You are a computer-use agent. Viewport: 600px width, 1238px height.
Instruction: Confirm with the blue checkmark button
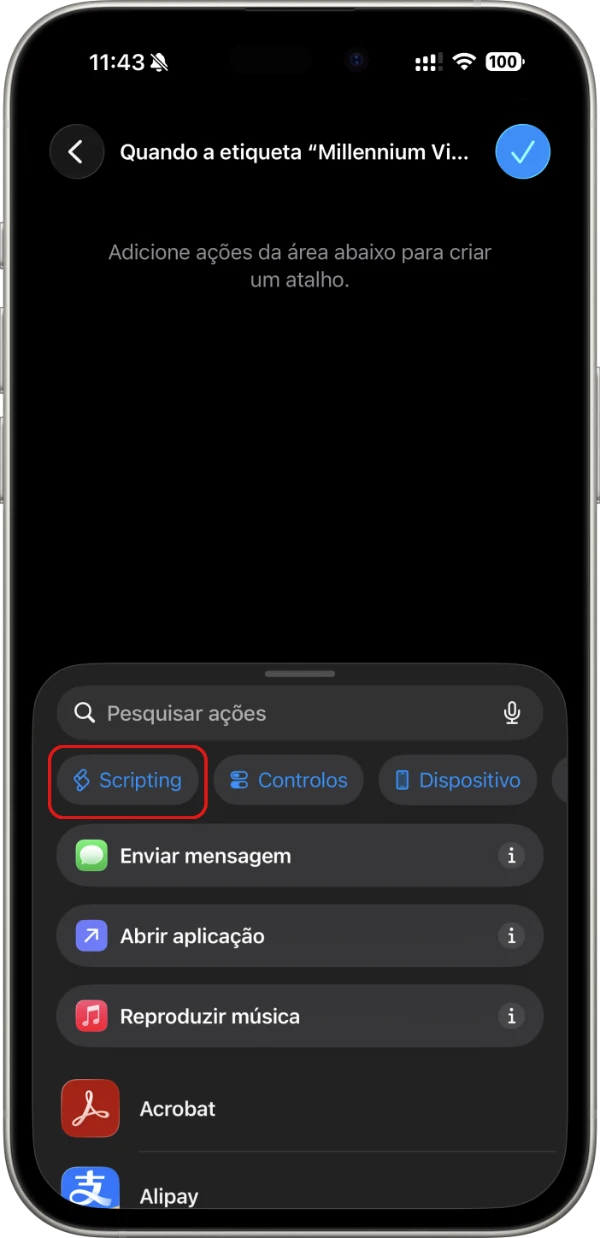point(522,152)
